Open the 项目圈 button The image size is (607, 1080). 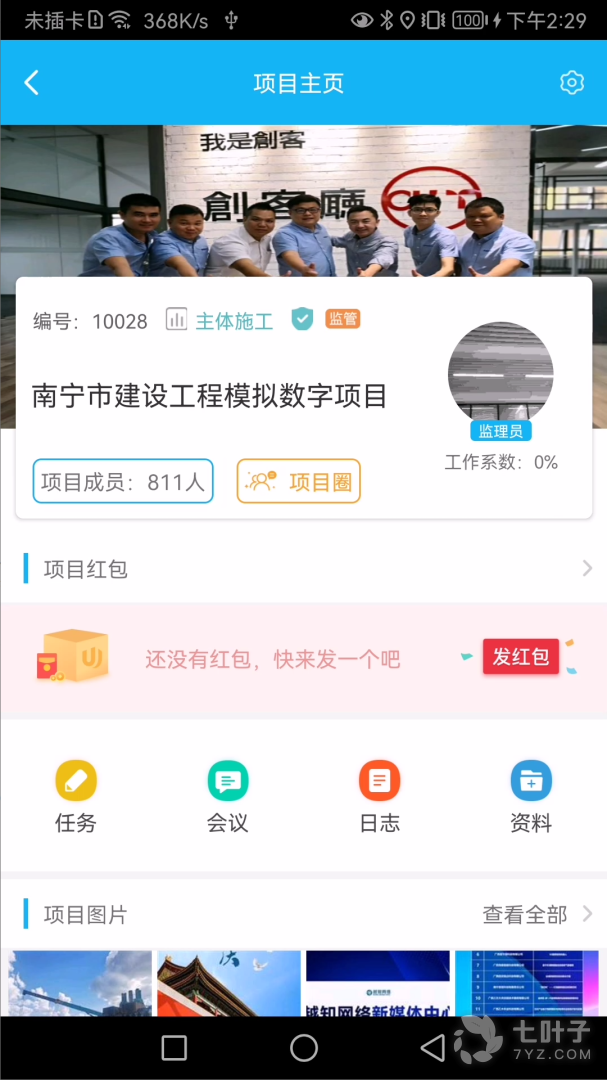[298, 481]
